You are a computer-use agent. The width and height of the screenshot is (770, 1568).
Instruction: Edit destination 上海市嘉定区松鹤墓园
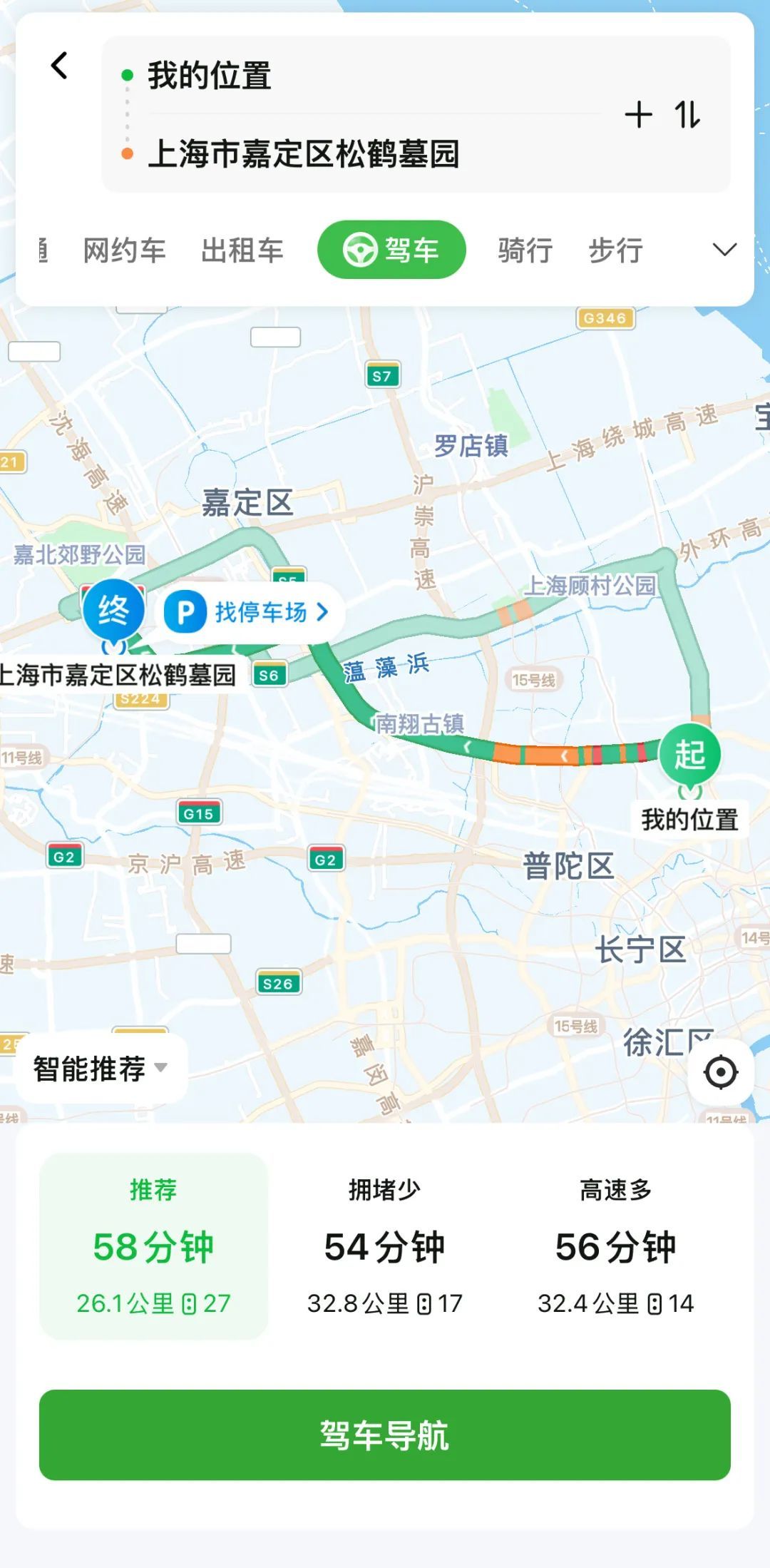(x=304, y=154)
